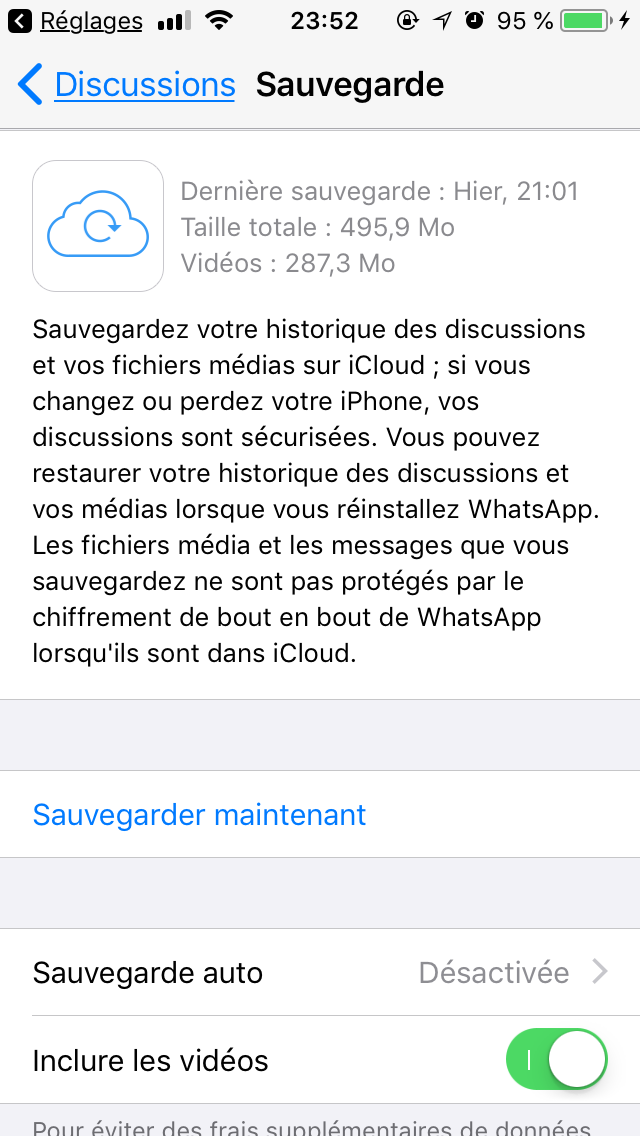Tap Sauvegarder maintenant
Image resolution: width=640 pixels, height=1136 pixels.
click(320, 814)
